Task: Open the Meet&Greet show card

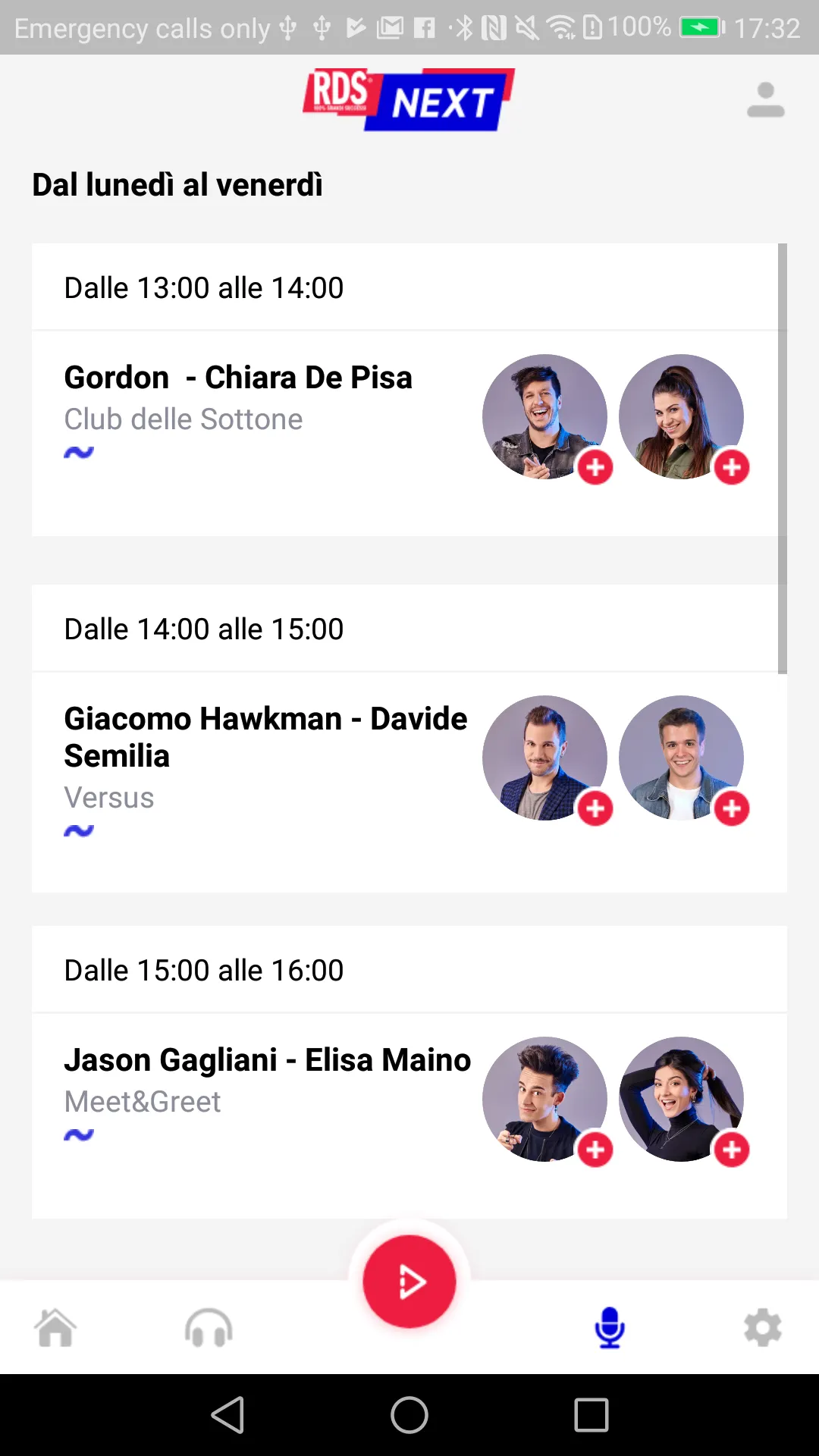Action: pyautogui.click(x=409, y=1116)
